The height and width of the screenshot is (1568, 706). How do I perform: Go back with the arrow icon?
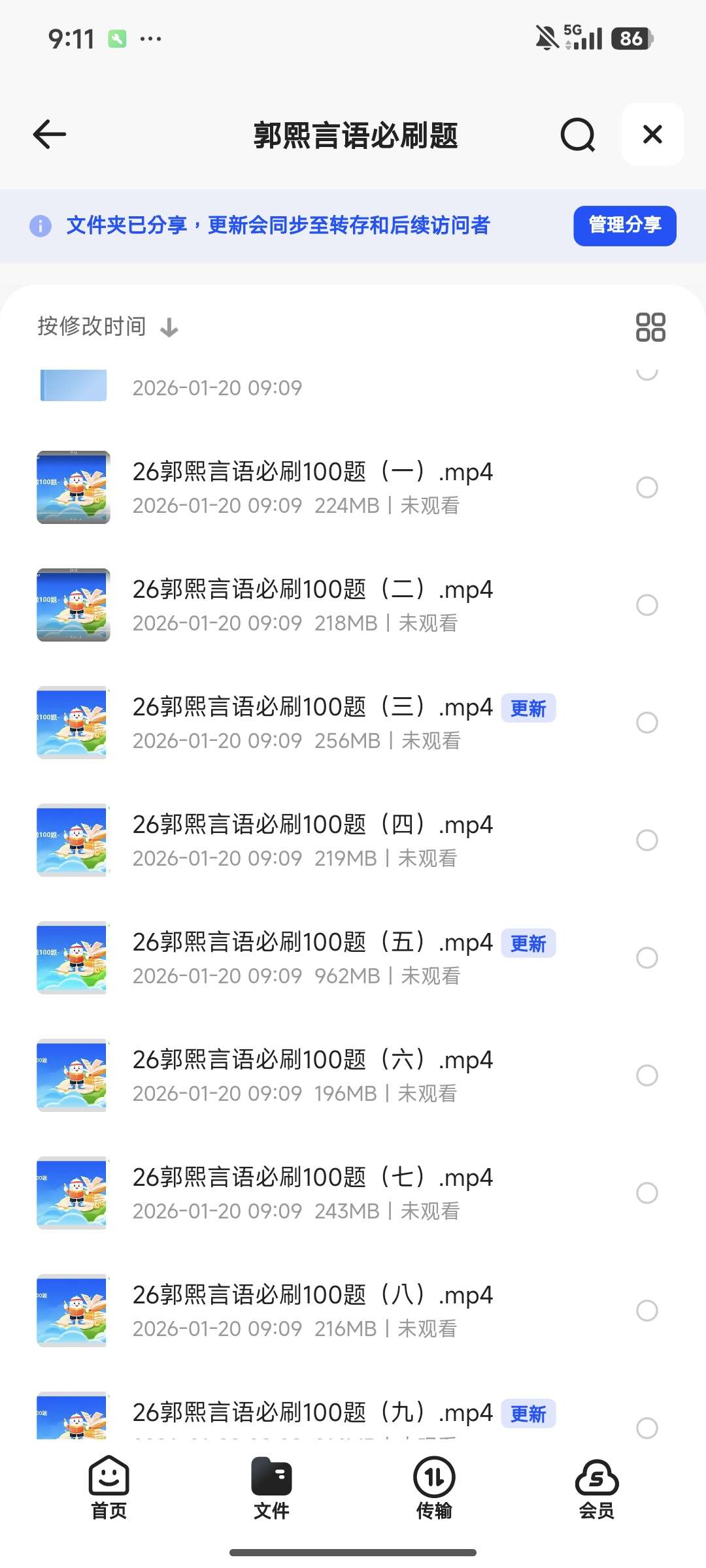(50, 135)
